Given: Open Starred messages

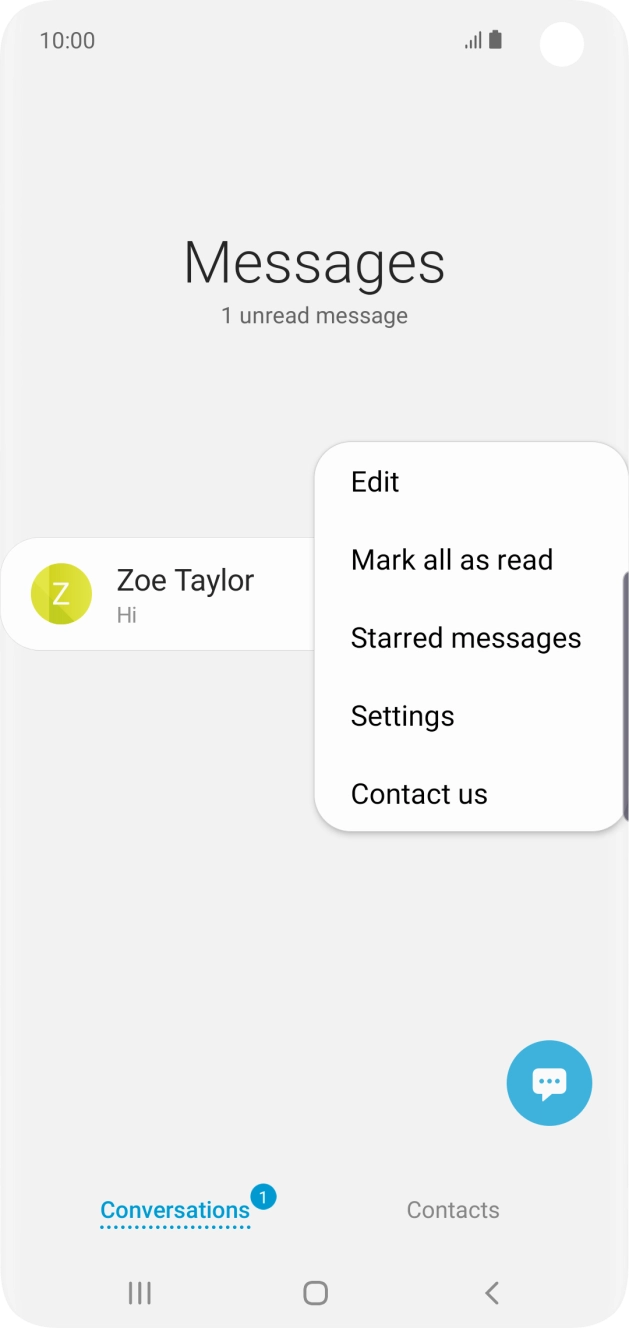Looking at the screenshot, I should [465, 638].
